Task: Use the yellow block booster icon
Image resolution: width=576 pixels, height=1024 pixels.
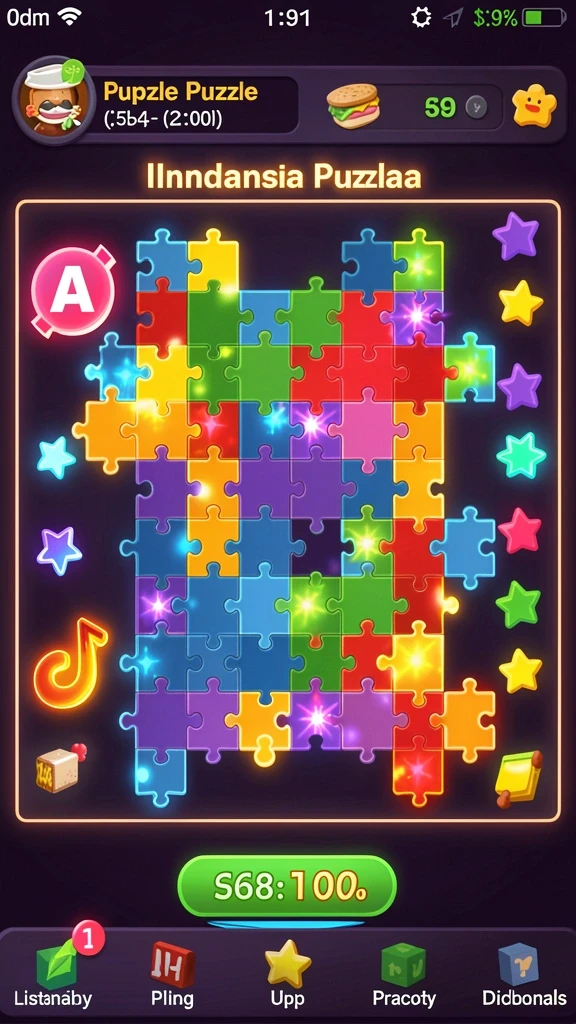Action: tap(518, 778)
